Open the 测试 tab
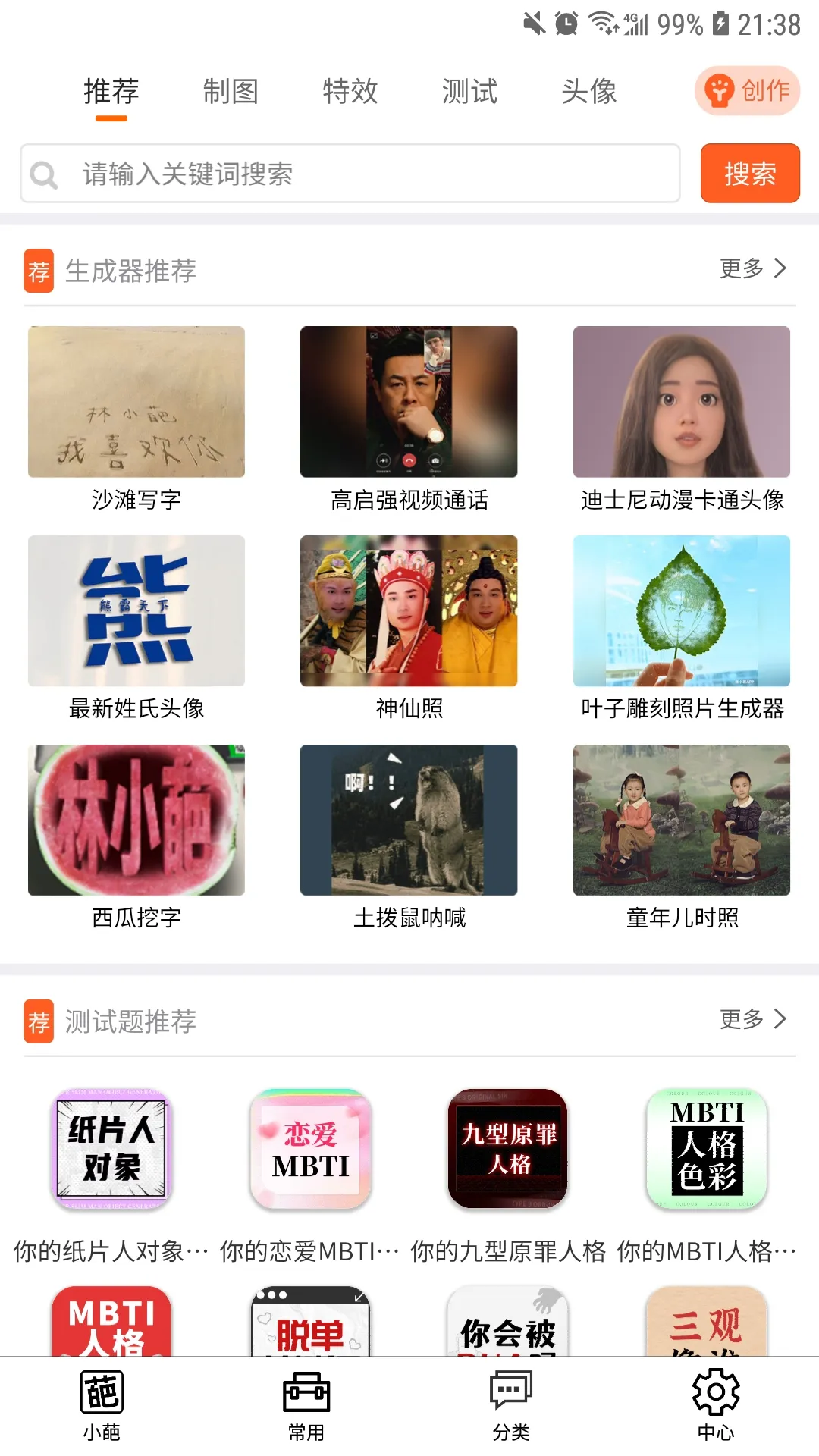 (x=469, y=91)
